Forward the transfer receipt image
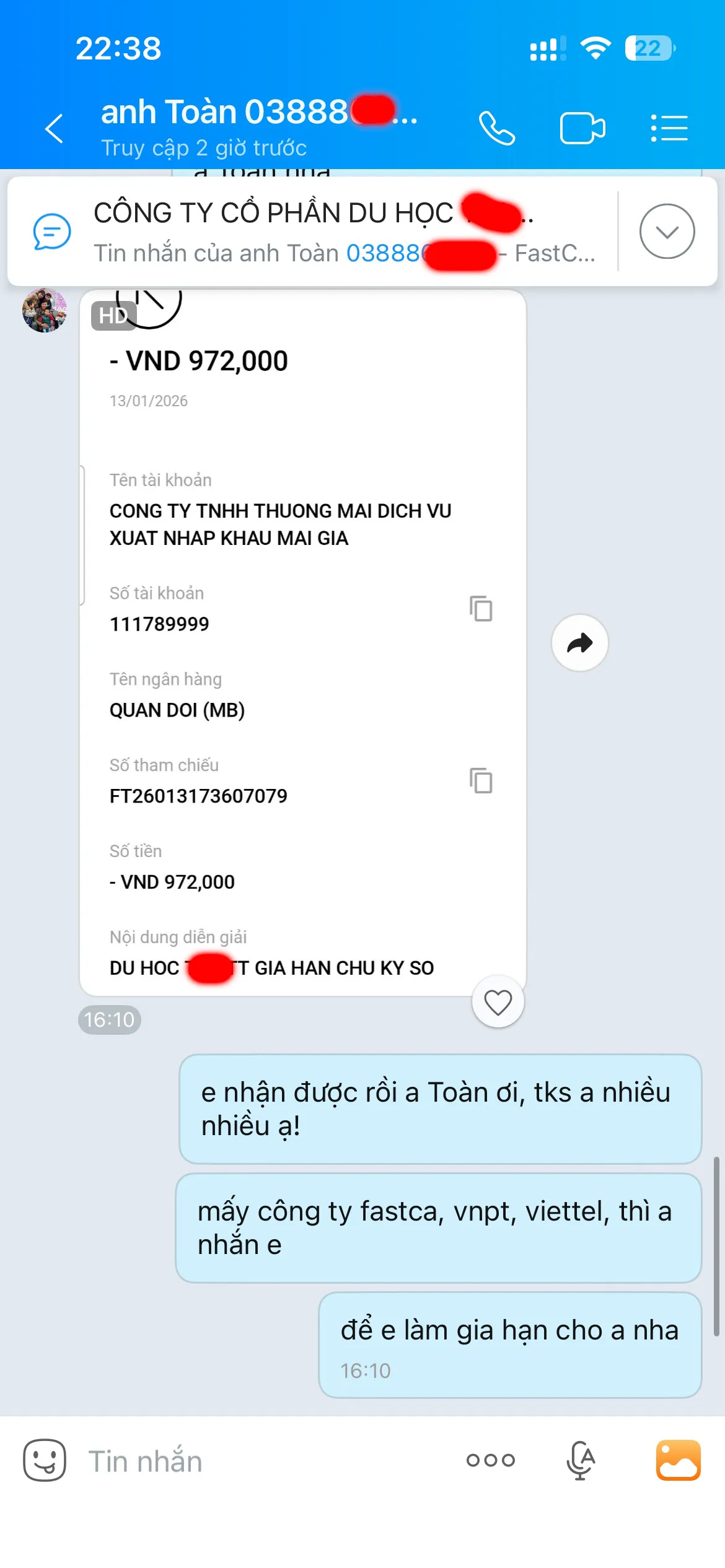The width and height of the screenshot is (725, 1568). [x=579, y=643]
